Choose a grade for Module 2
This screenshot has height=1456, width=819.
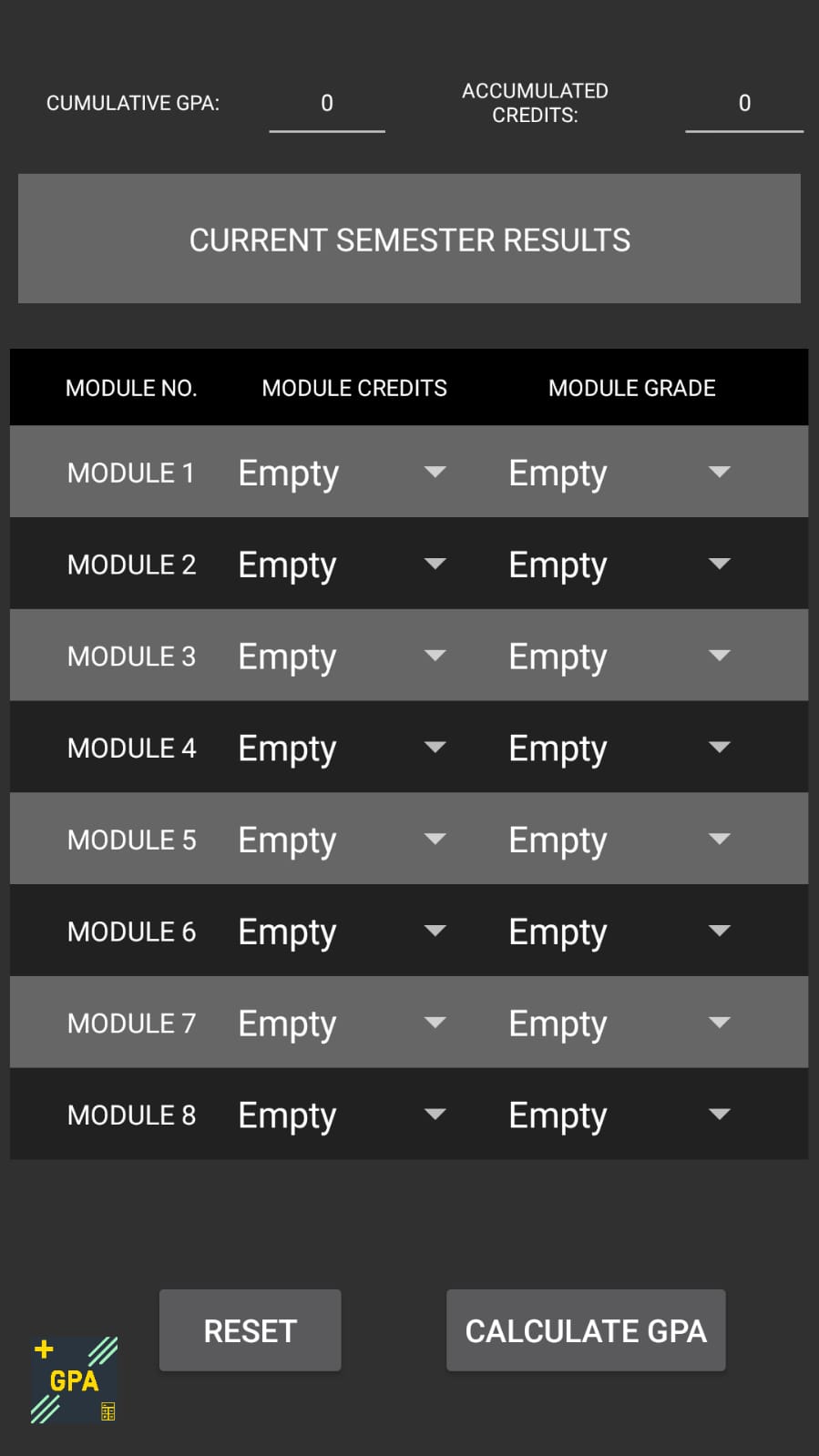(619, 565)
